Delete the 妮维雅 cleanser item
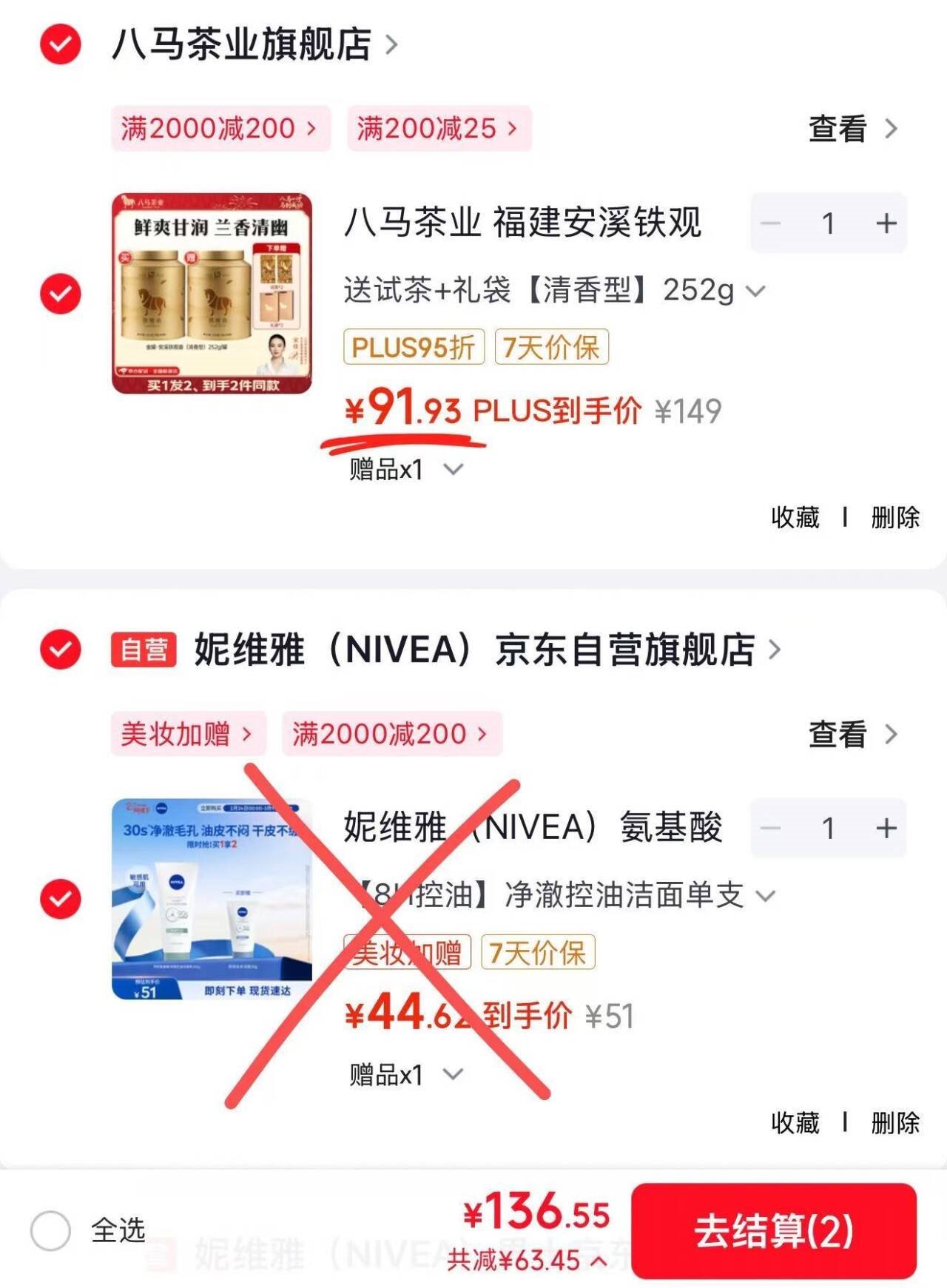 tap(895, 1122)
